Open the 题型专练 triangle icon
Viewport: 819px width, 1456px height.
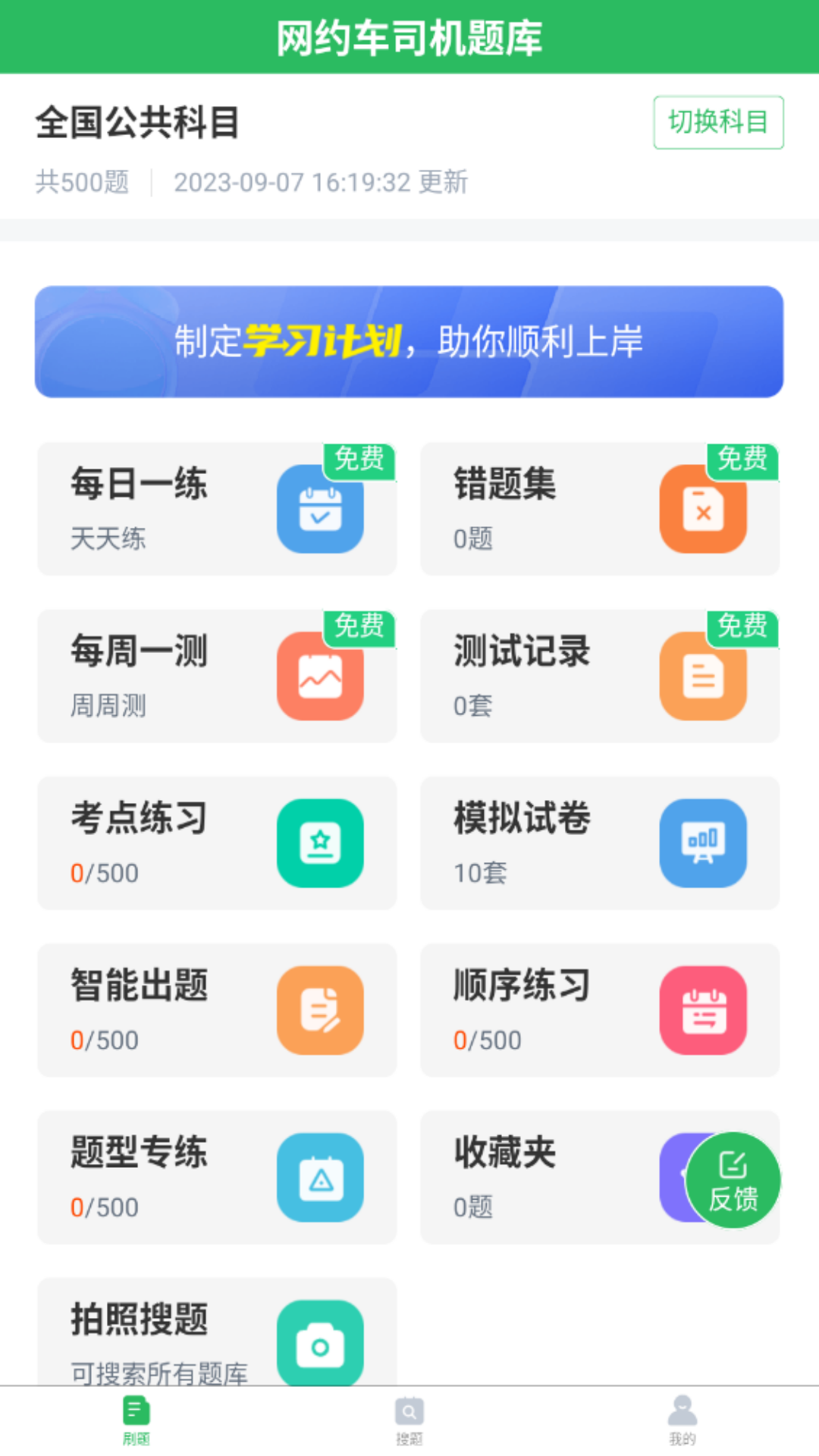click(x=320, y=1178)
